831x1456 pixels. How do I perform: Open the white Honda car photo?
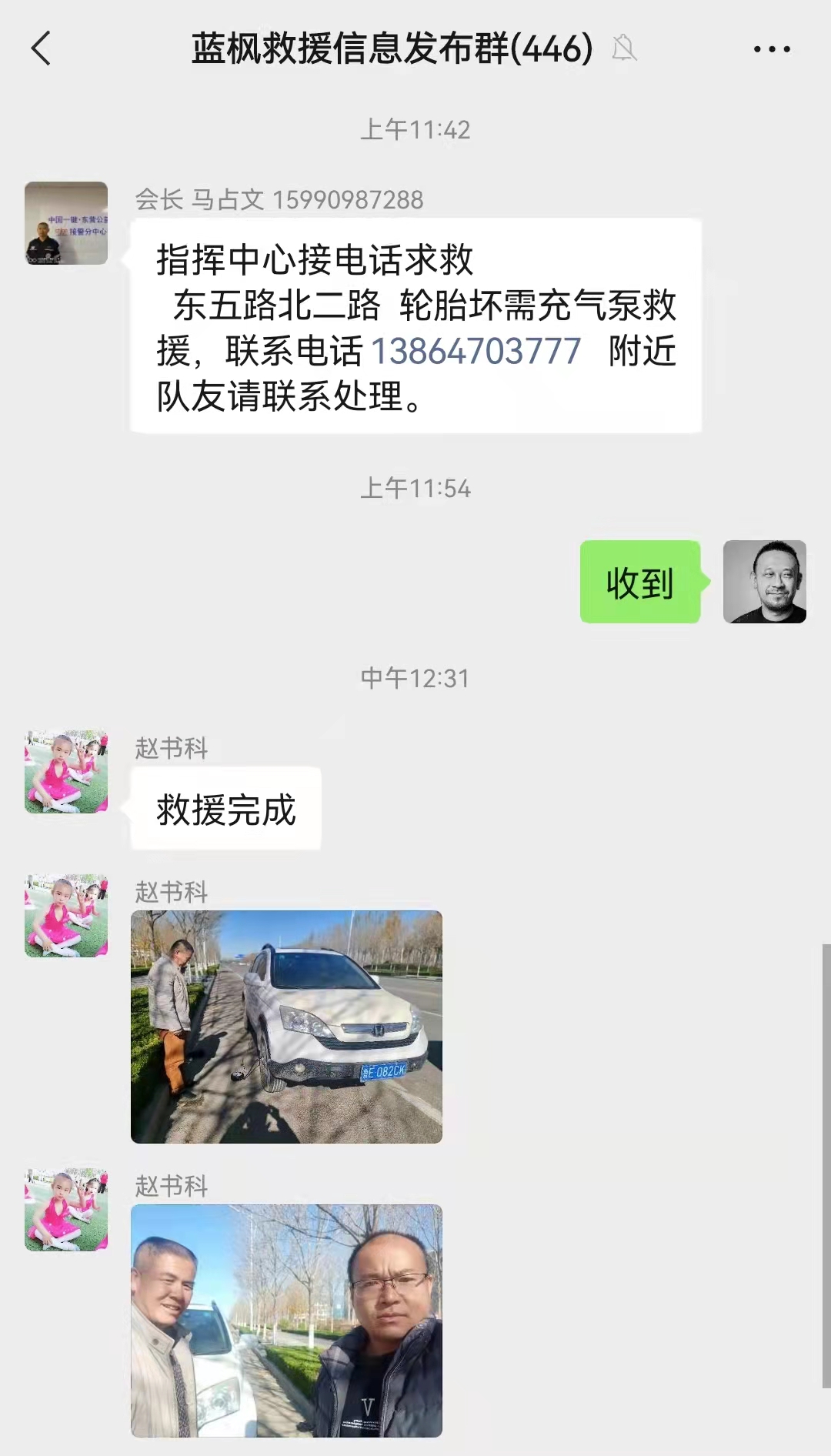click(286, 1027)
